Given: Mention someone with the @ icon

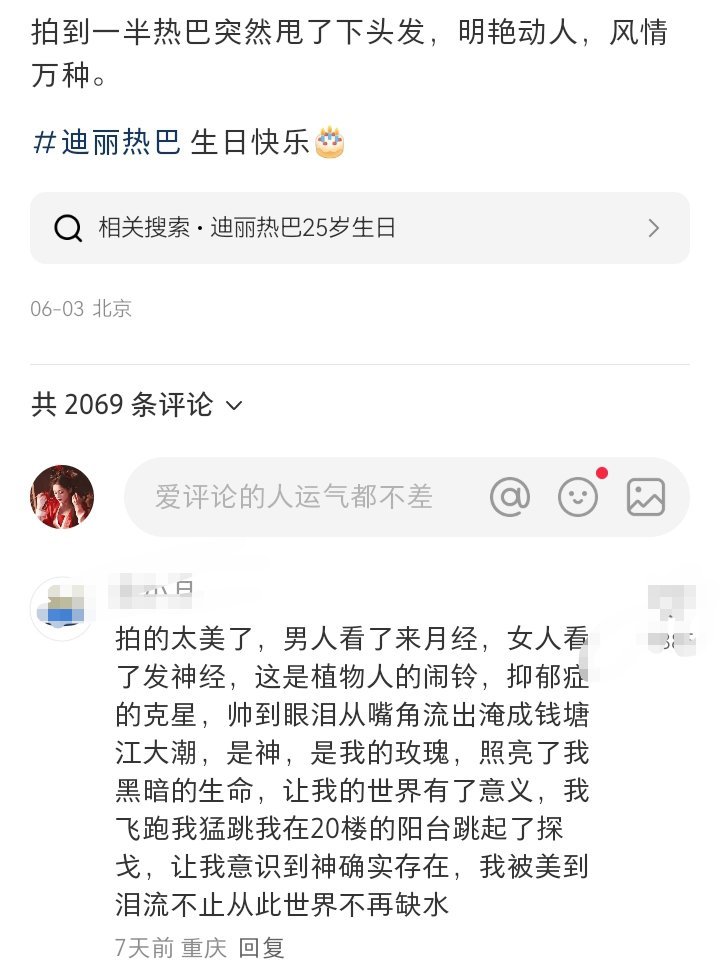Looking at the screenshot, I should click(510, 497).
